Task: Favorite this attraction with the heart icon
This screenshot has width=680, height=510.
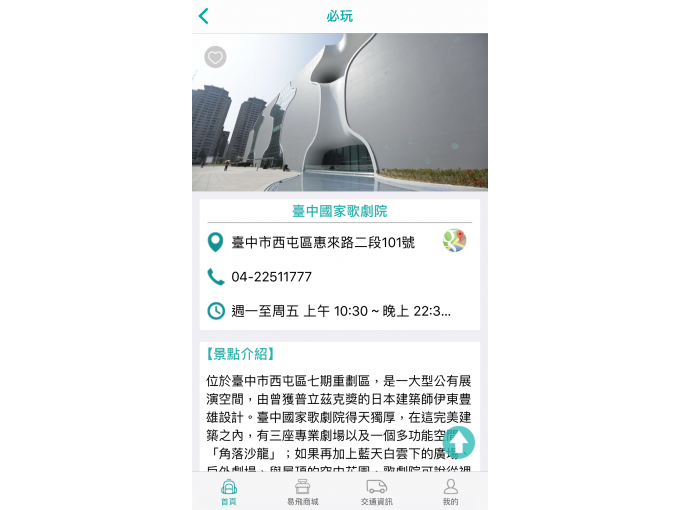Action: pos(215,57)
